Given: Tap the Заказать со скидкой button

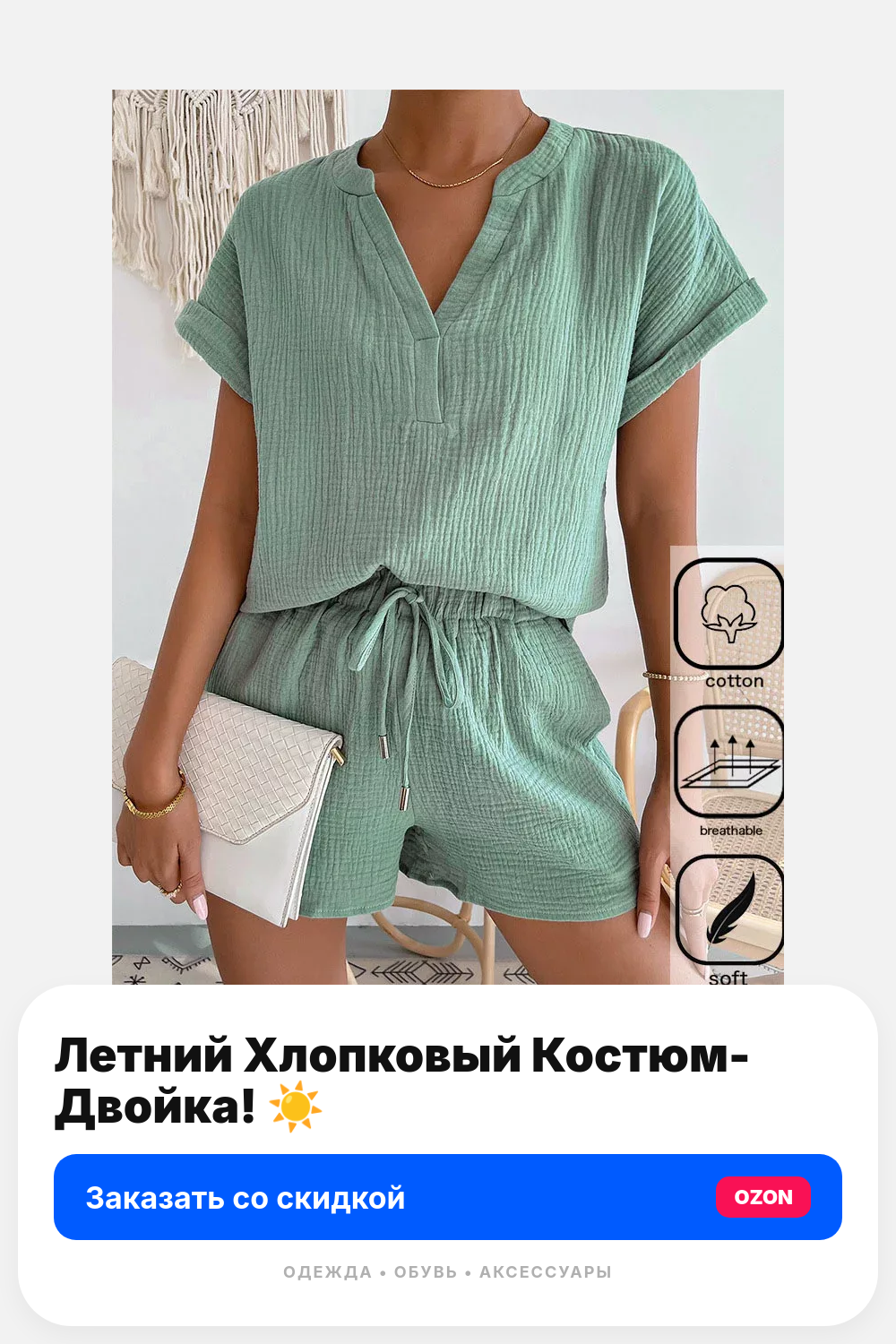Looking at the screenshot, I should pos(448,1197).
